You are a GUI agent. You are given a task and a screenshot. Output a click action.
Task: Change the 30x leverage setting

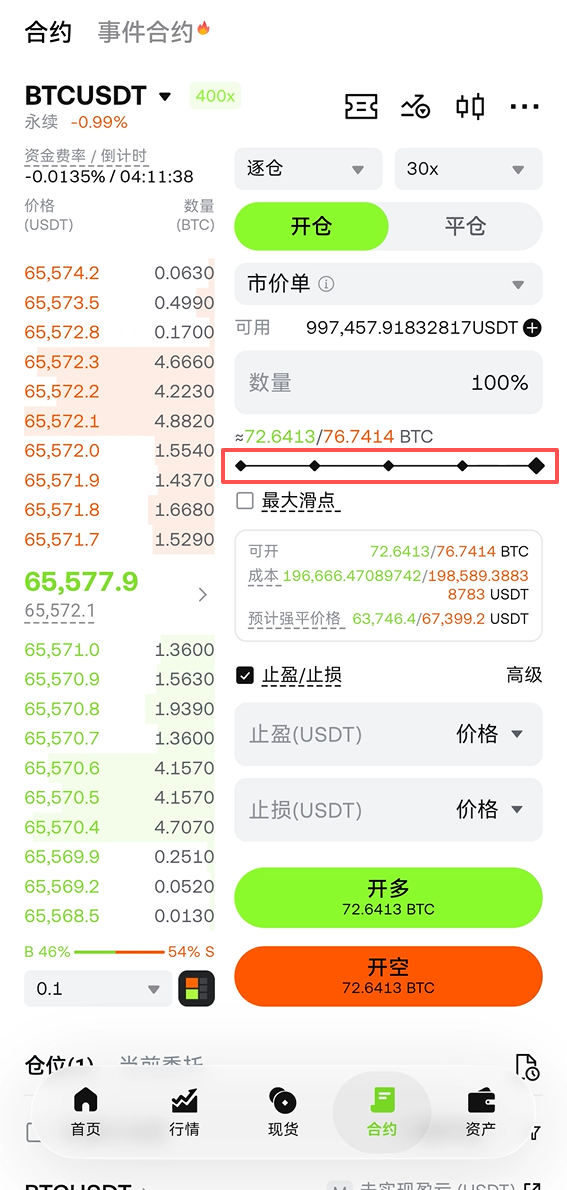(x=468, y=168)
